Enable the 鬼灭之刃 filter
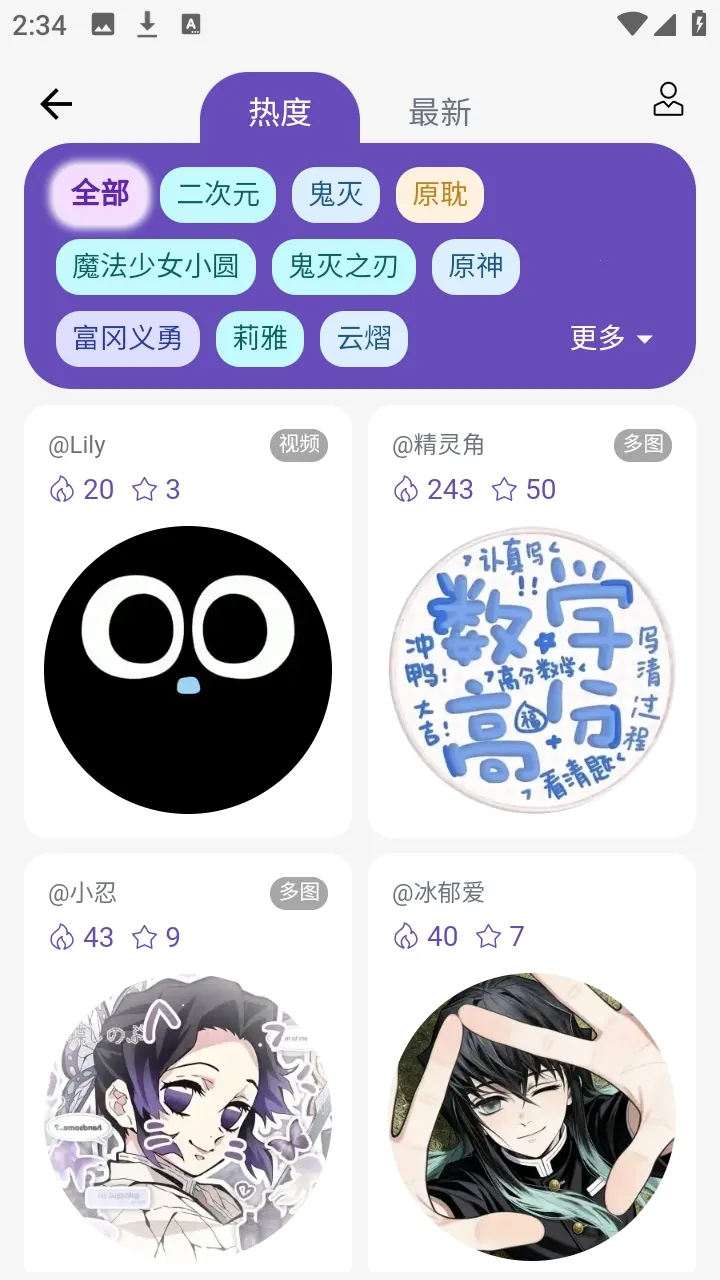Viewport: 720px width, 1280px height. click(343, 266)
